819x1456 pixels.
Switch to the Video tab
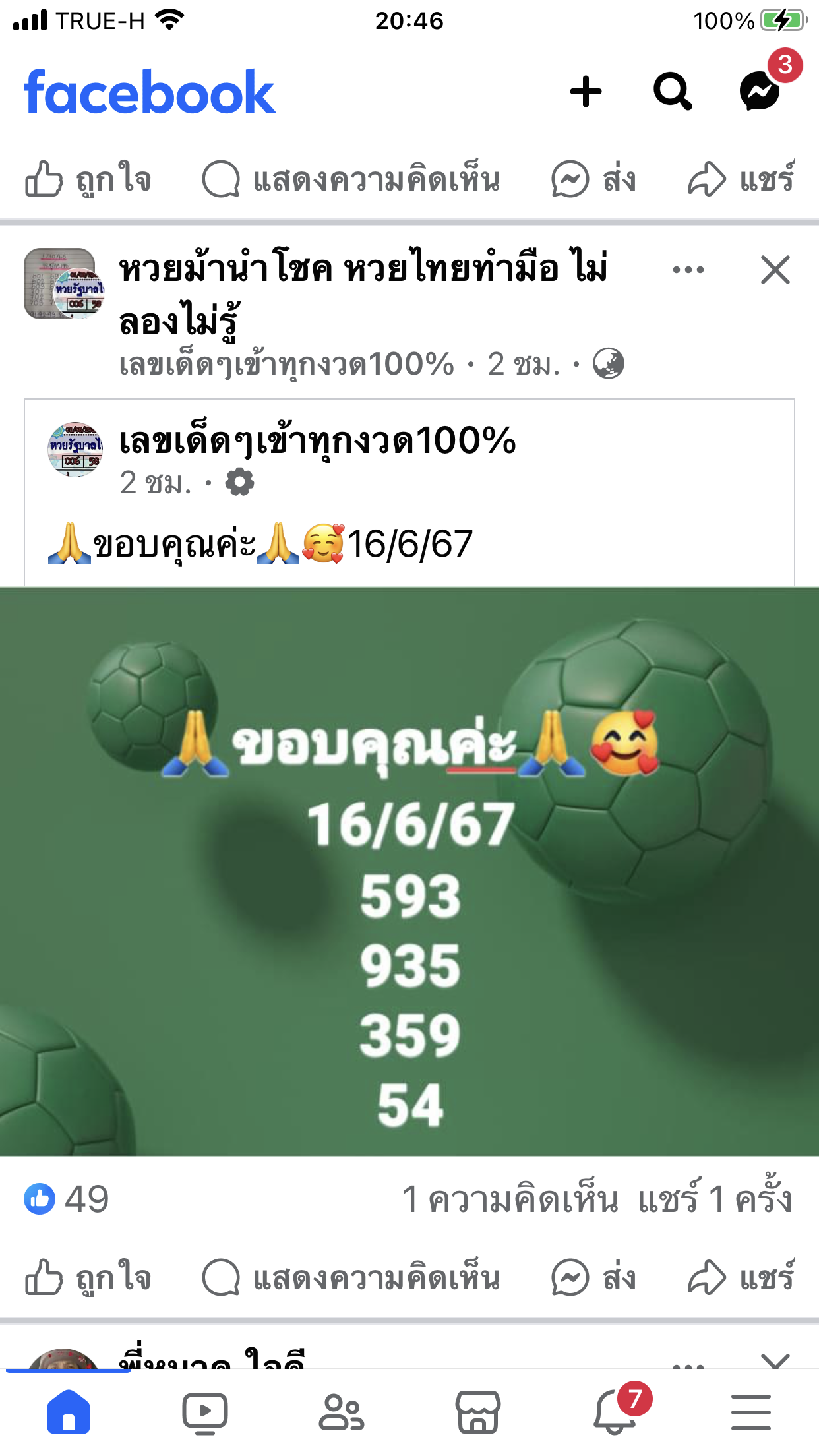tap(204, 1413)
